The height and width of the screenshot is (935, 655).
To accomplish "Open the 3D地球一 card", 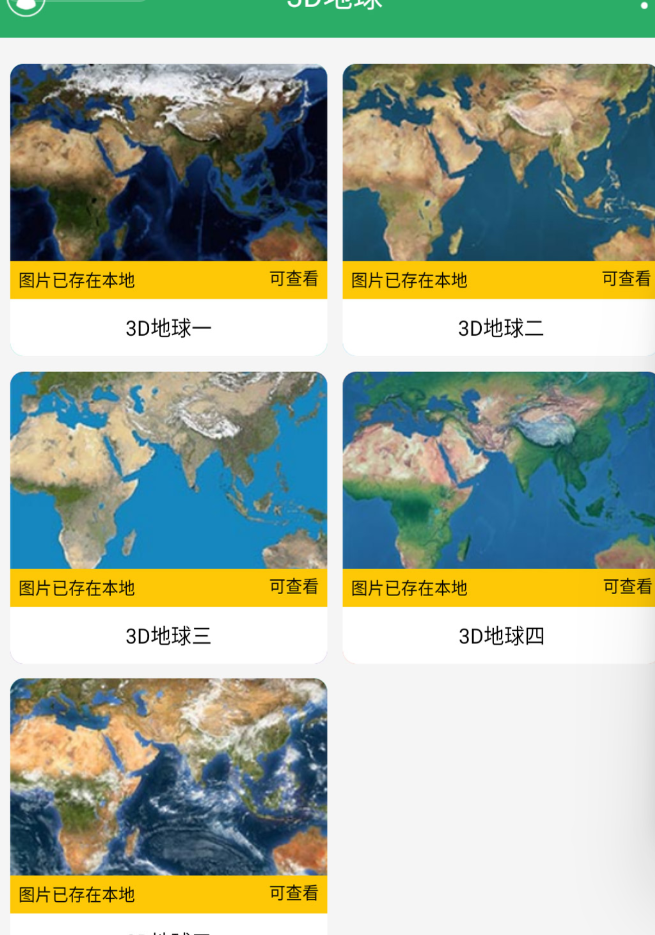I will pos(168,209).
